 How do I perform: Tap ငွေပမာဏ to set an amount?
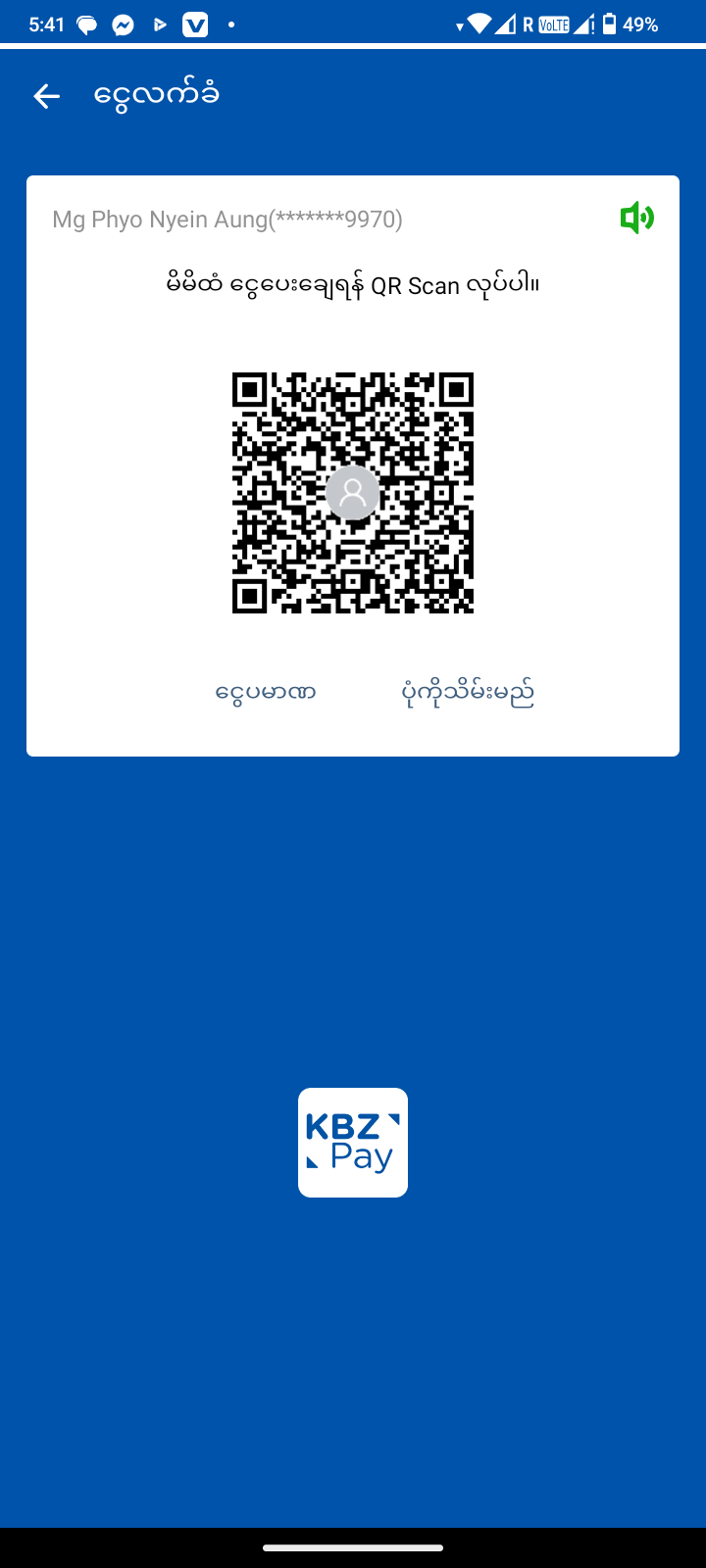(266, 693)
